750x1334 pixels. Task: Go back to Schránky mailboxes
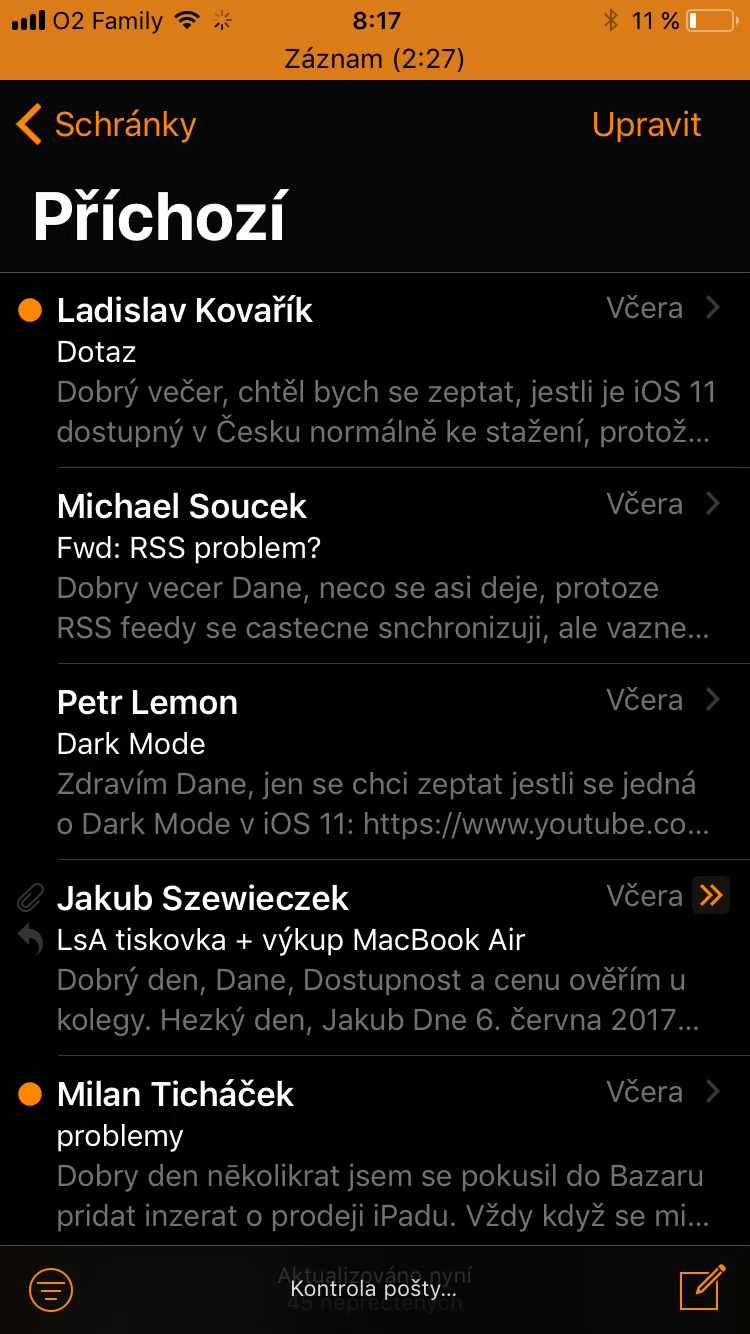106,125
